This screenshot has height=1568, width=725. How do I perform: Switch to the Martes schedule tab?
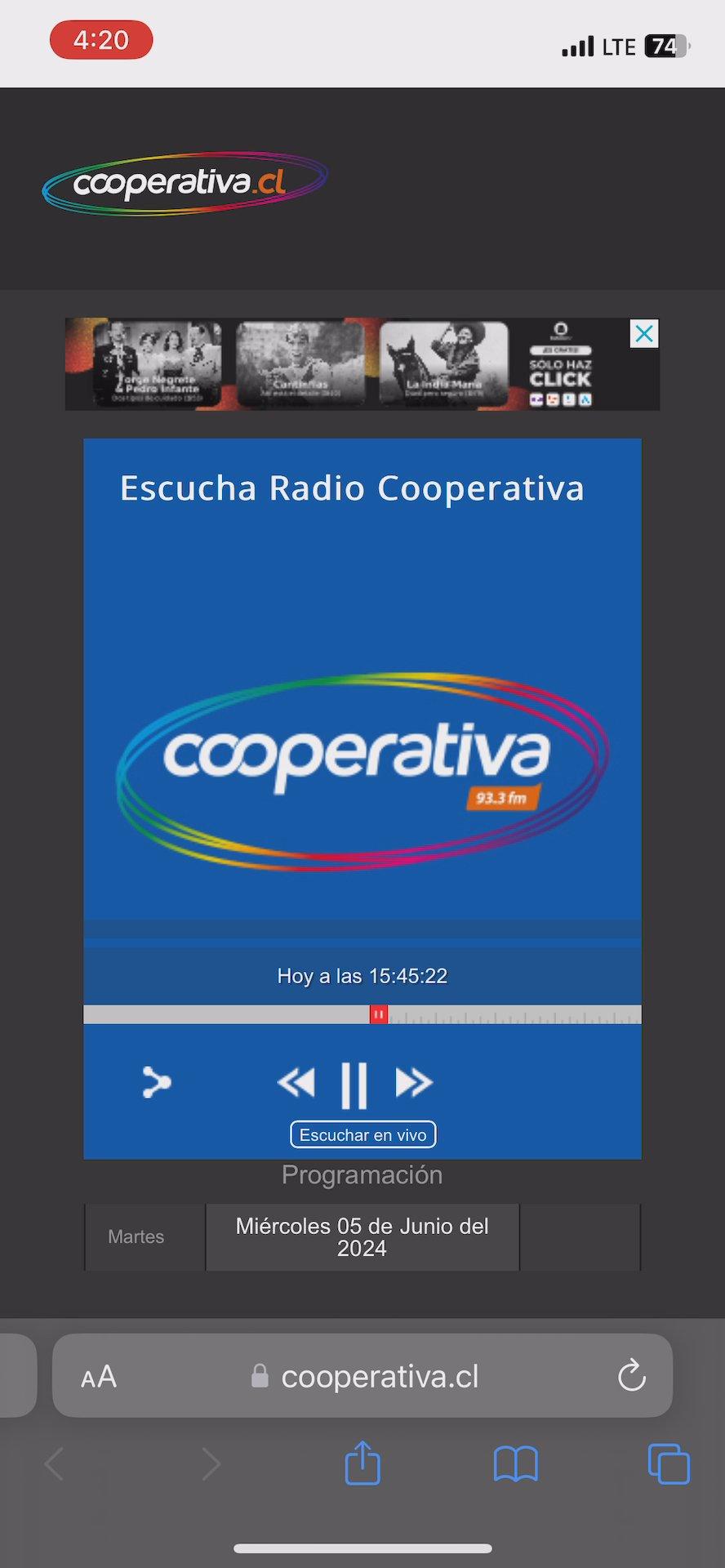coord(136,1236)
